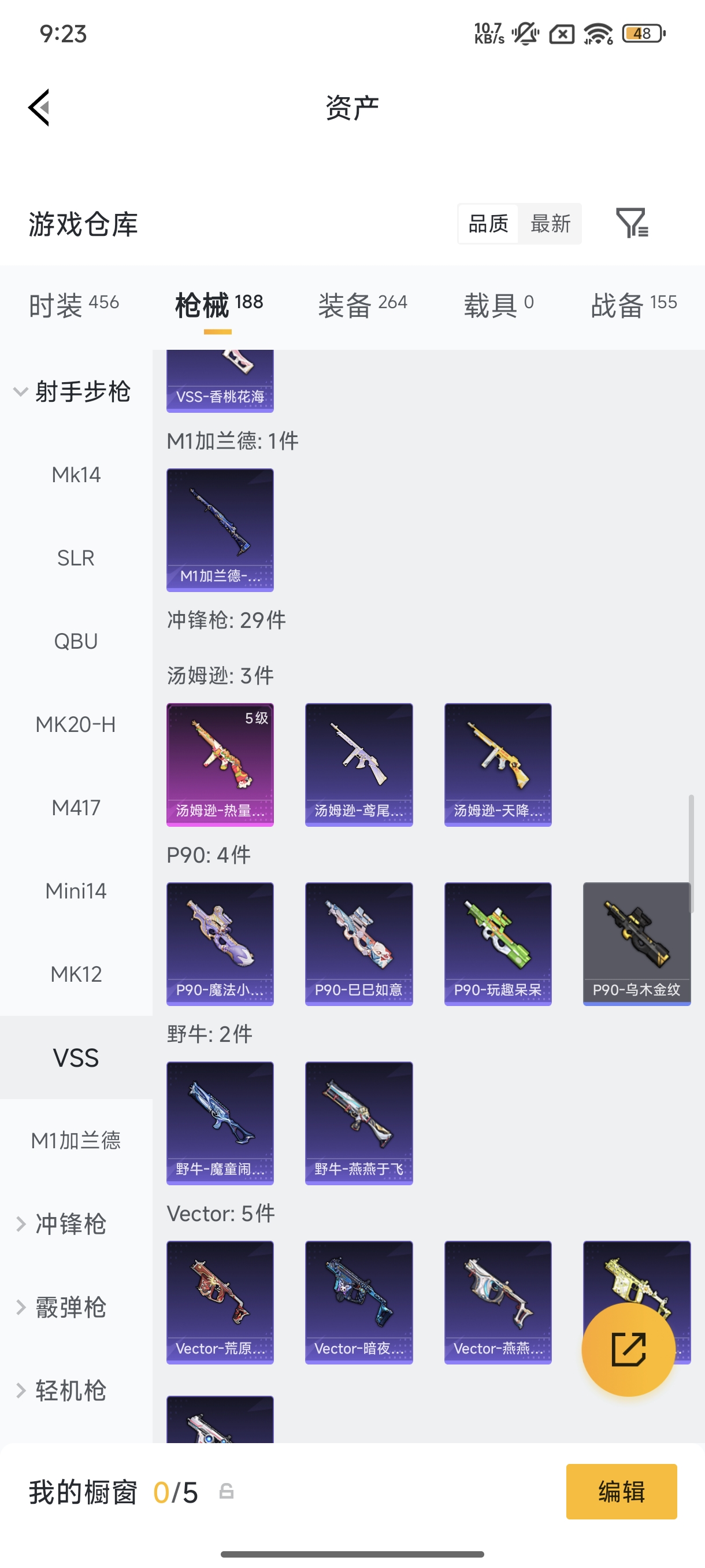The height and width of the screenshot is (1568, 705).
Task: Go back from the 资产 page
Action: (39, 108)
